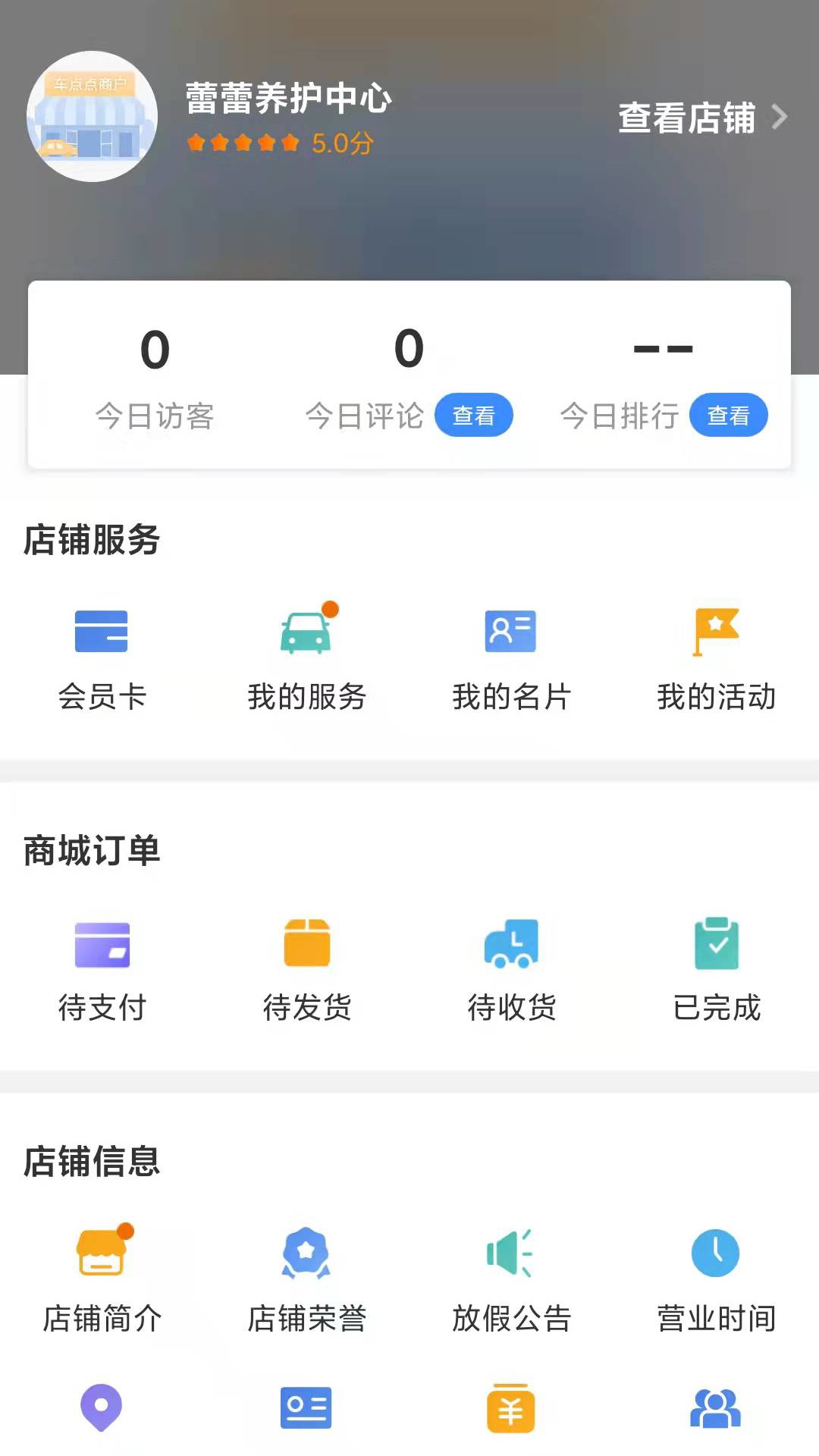View 已完成 completed orders

[716, 968]
